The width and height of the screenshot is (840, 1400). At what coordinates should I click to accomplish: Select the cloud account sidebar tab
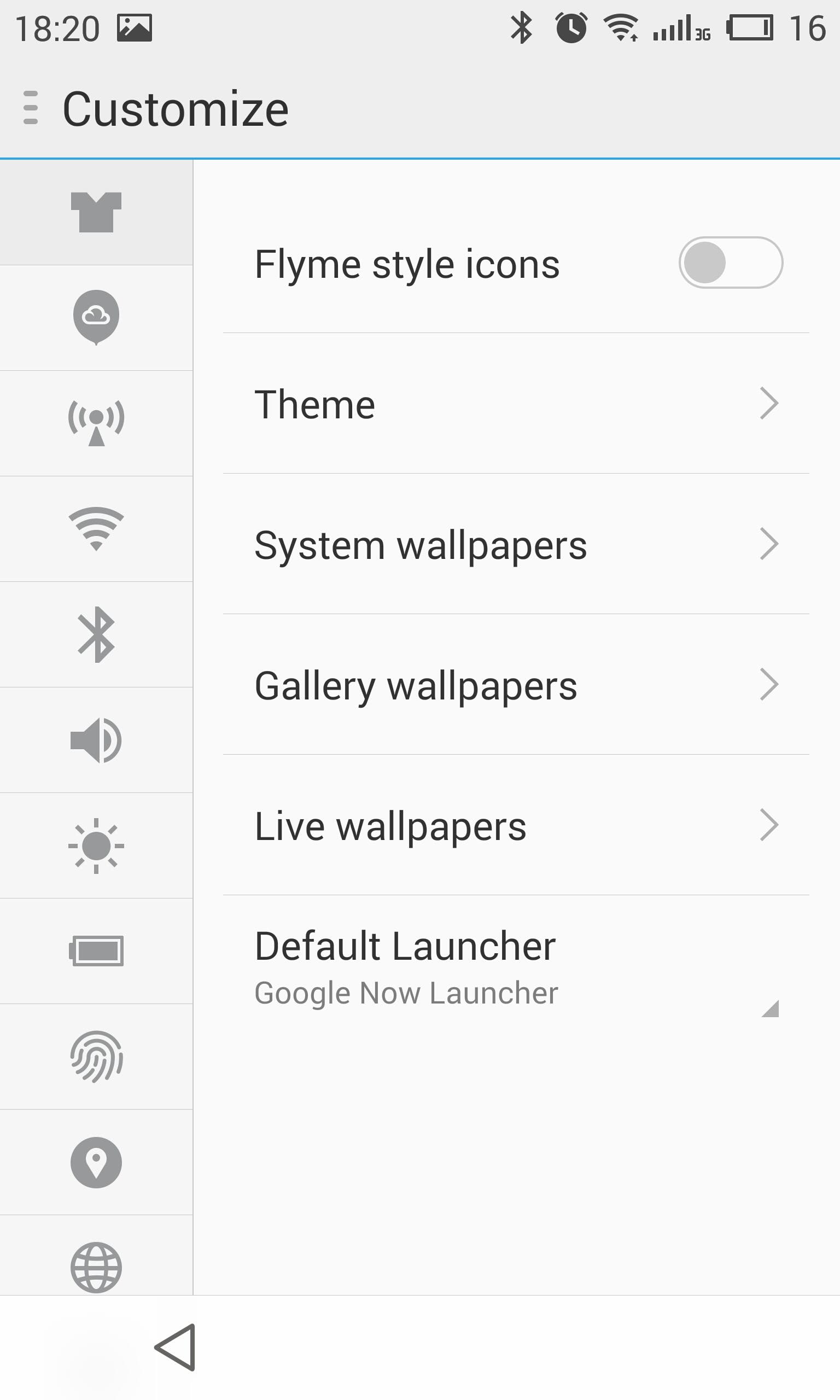coord(96,318)
